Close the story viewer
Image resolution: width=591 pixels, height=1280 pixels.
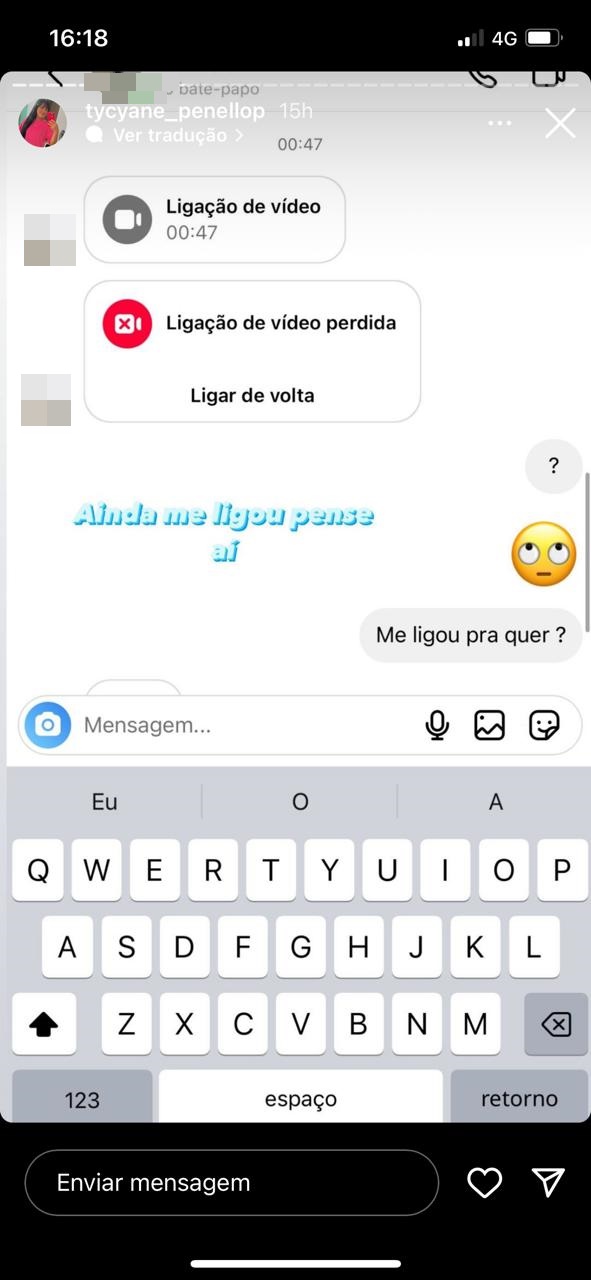pos(560,123)
